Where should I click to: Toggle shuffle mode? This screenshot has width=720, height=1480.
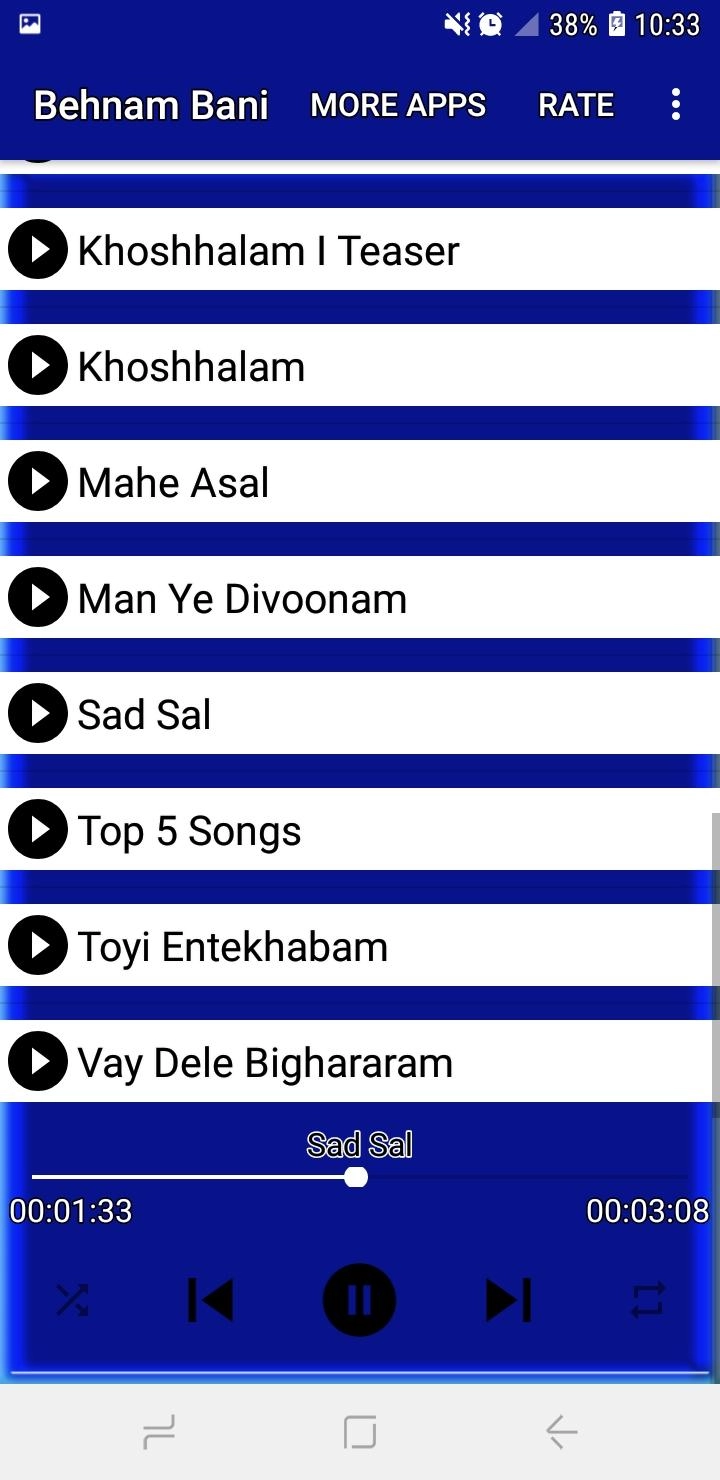pos(72,1300)
